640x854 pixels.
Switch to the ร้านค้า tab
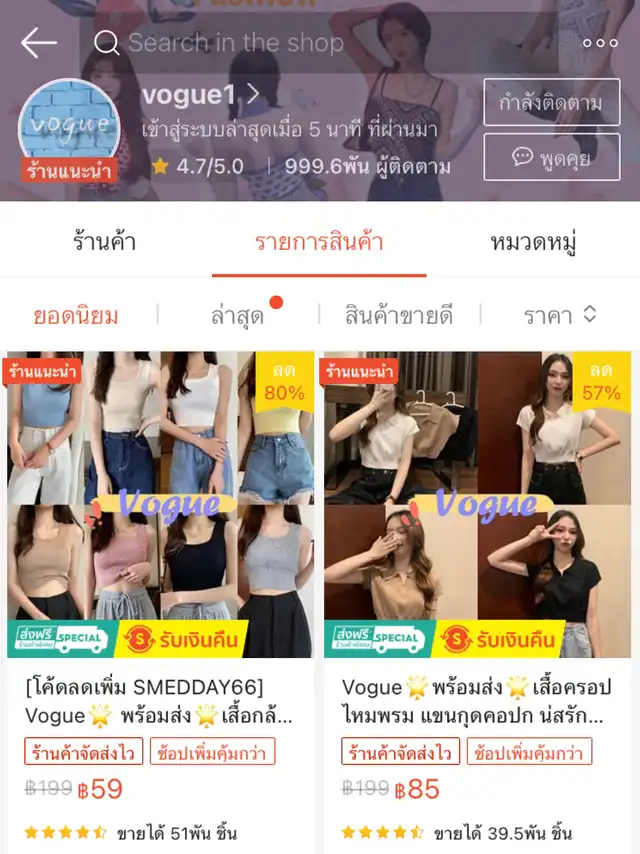[x=105, y=242]
